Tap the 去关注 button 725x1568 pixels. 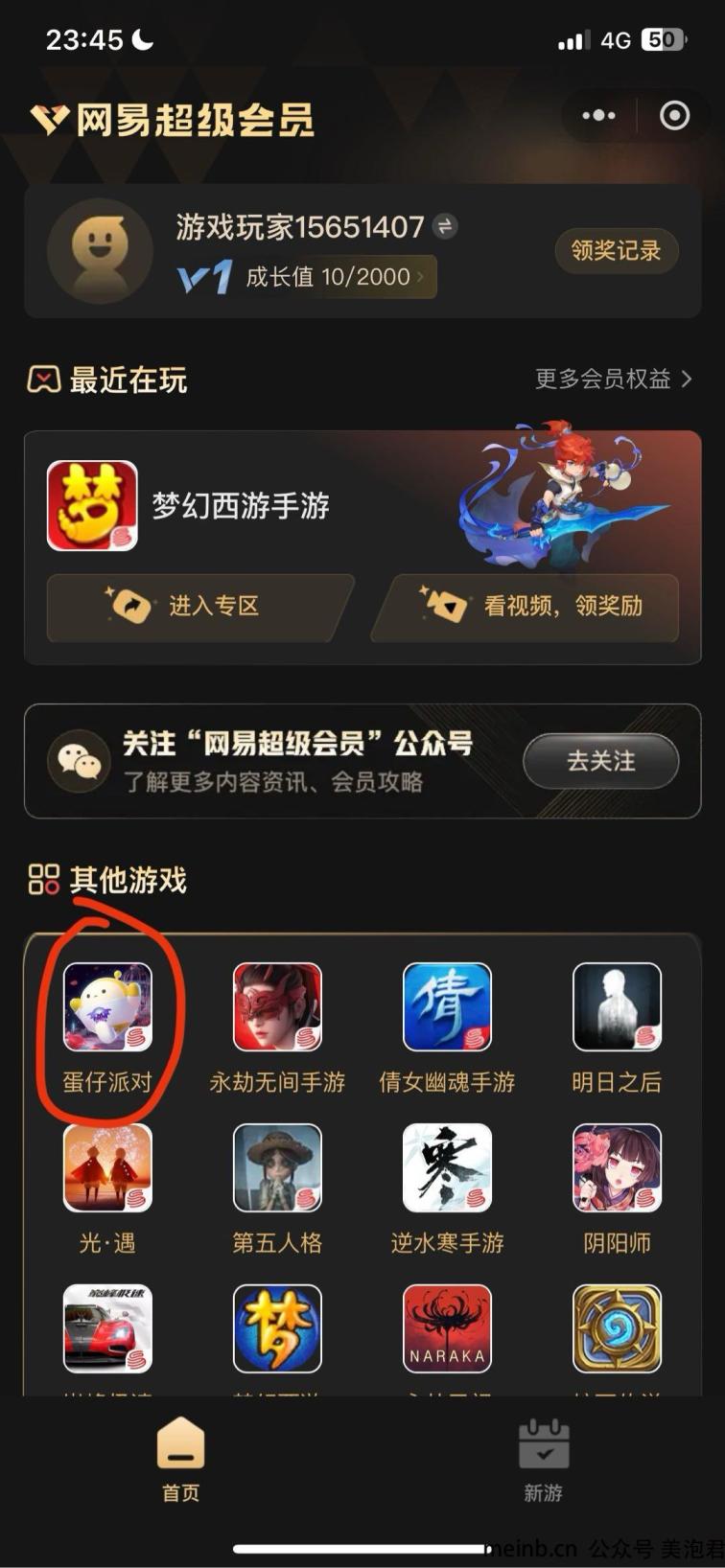coord(600,761)
